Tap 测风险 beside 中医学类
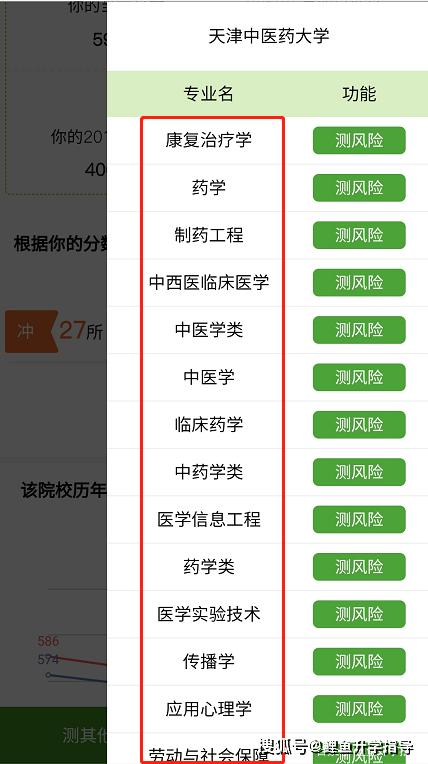This screenshot has height=764, width=428. pyautogui.click(x=359, y=329)
